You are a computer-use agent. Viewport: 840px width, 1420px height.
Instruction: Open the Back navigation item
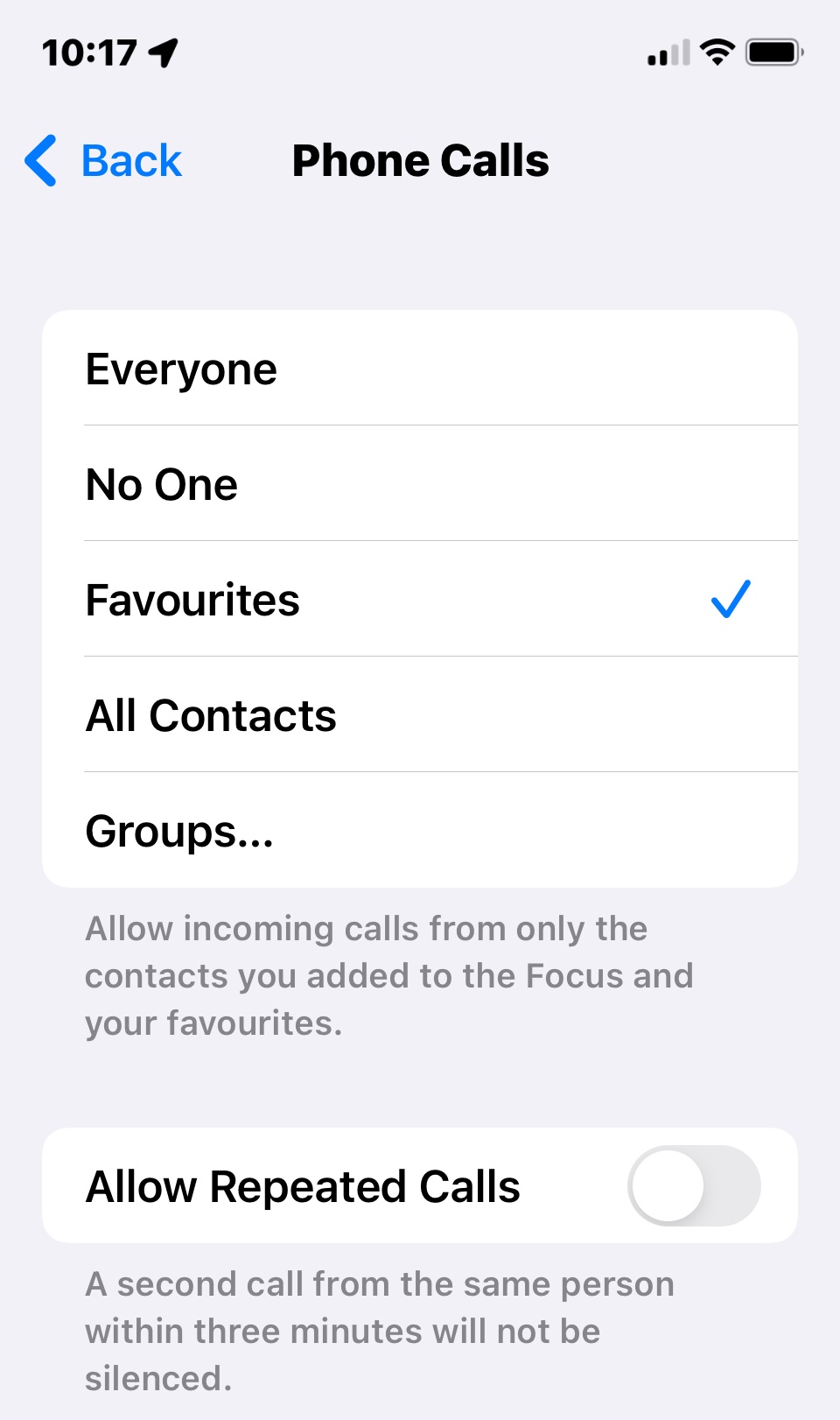pos(129,161)
